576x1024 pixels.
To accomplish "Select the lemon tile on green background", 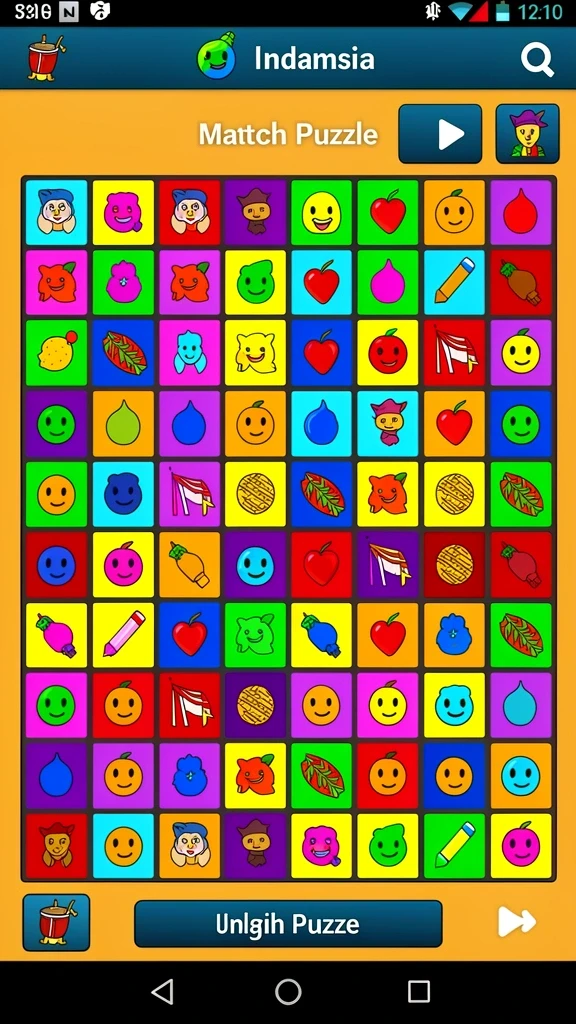I will point(56,353).
